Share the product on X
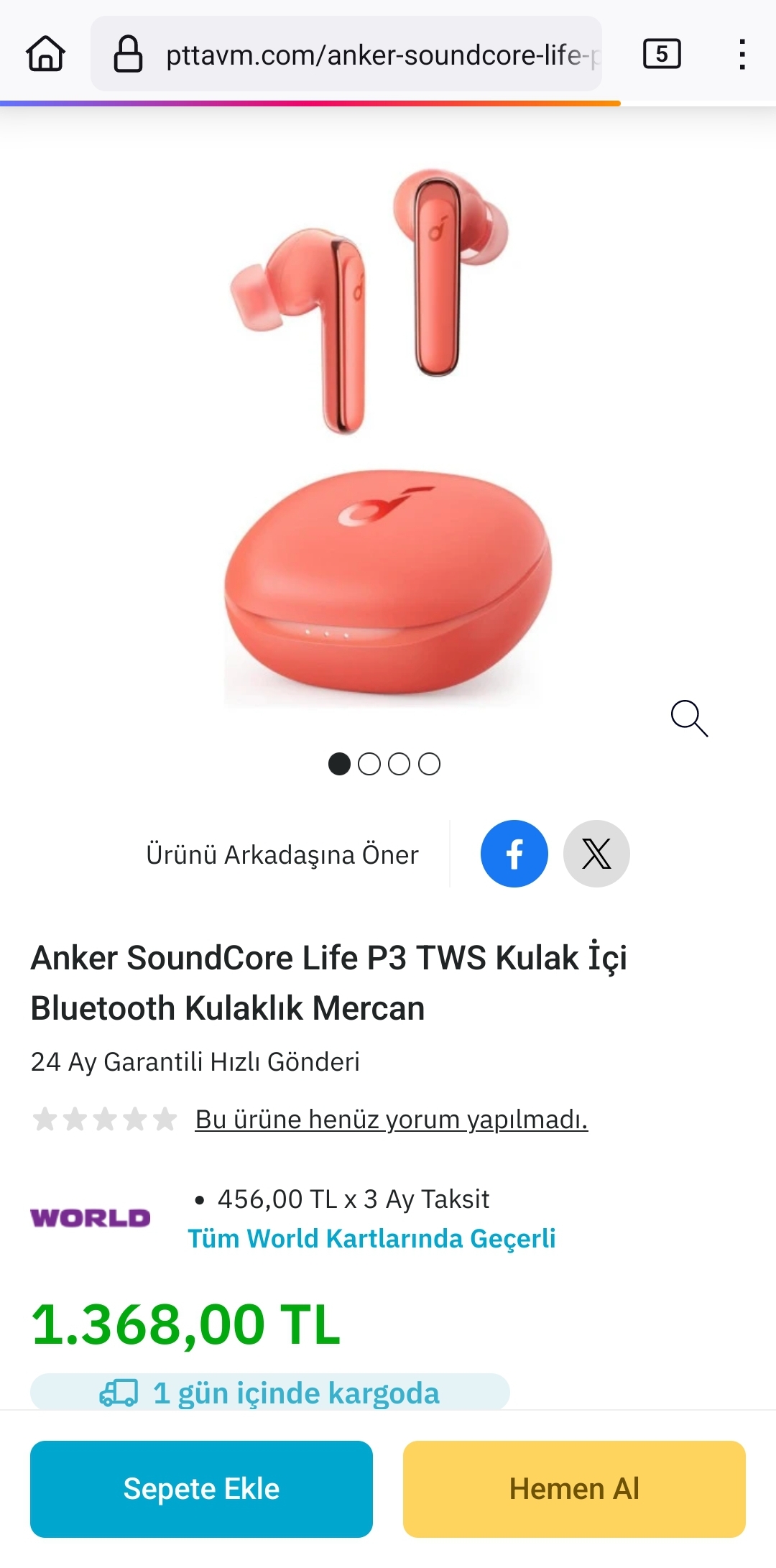776x1568 pixels. click(x=596, y=854)
